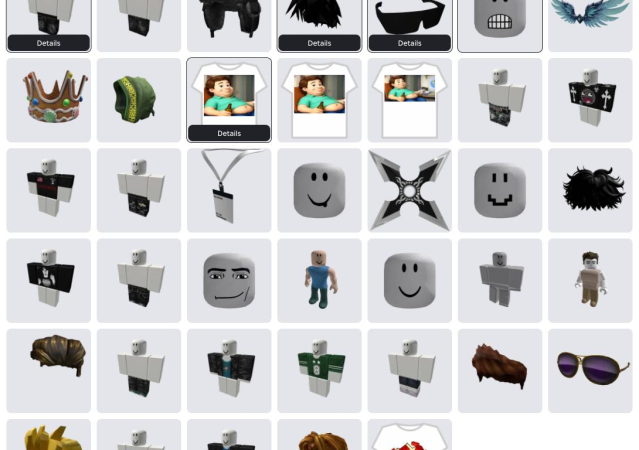Viewport: 639px width, 450px height.
Task: Select the pale character with brown hair
Action: tap(590, 279)
